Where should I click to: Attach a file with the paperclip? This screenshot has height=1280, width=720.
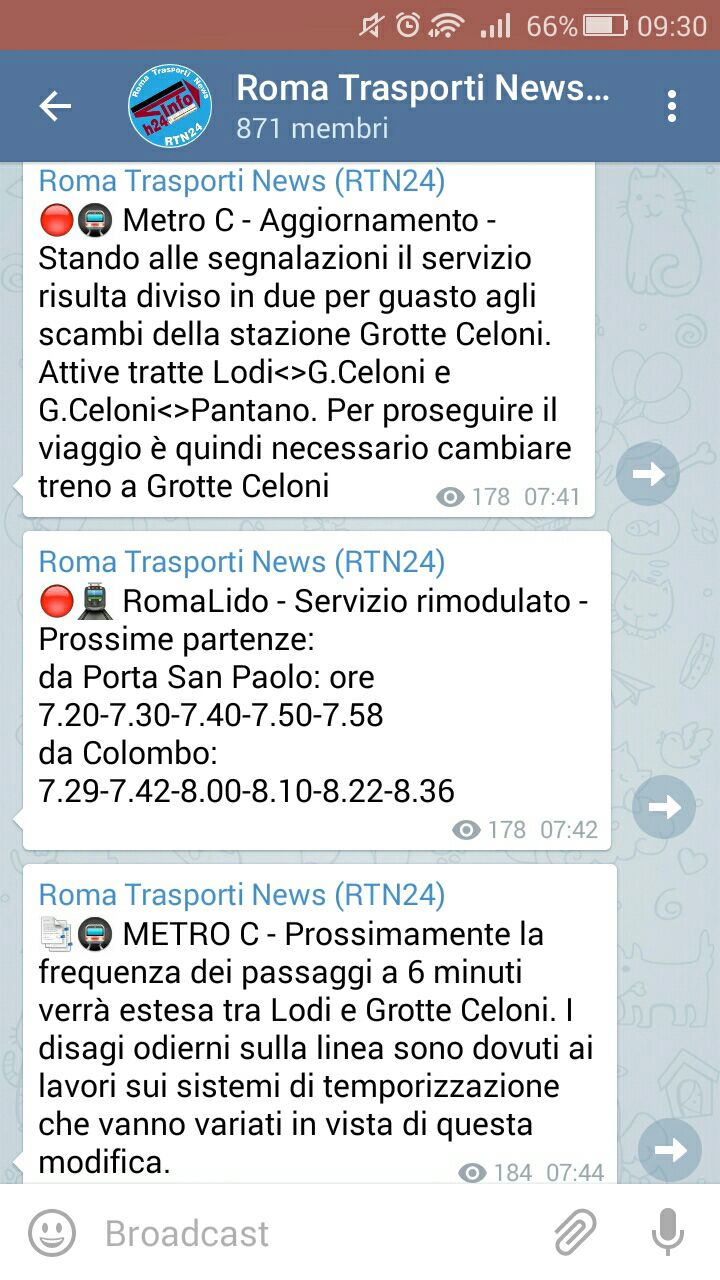tap(576, 1232)
